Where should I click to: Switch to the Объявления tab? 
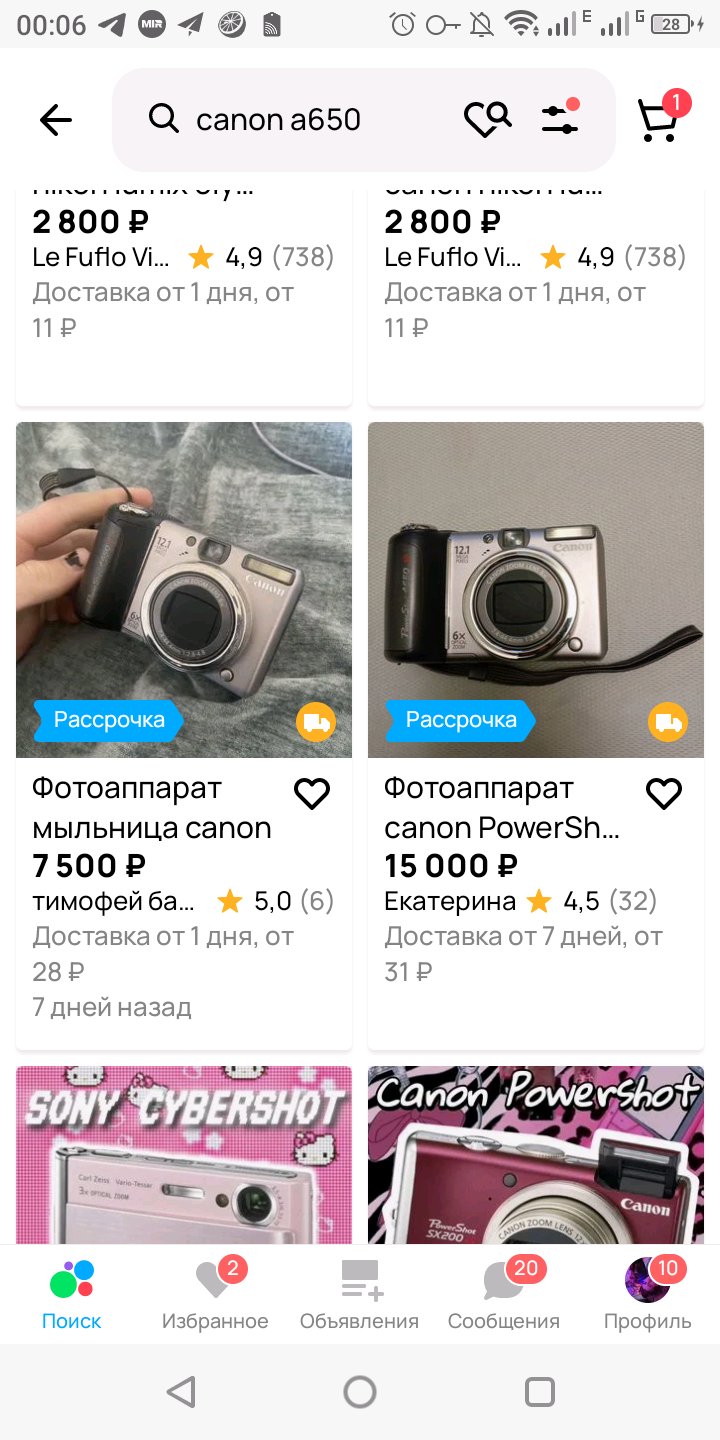click(x=359, y=1294)
